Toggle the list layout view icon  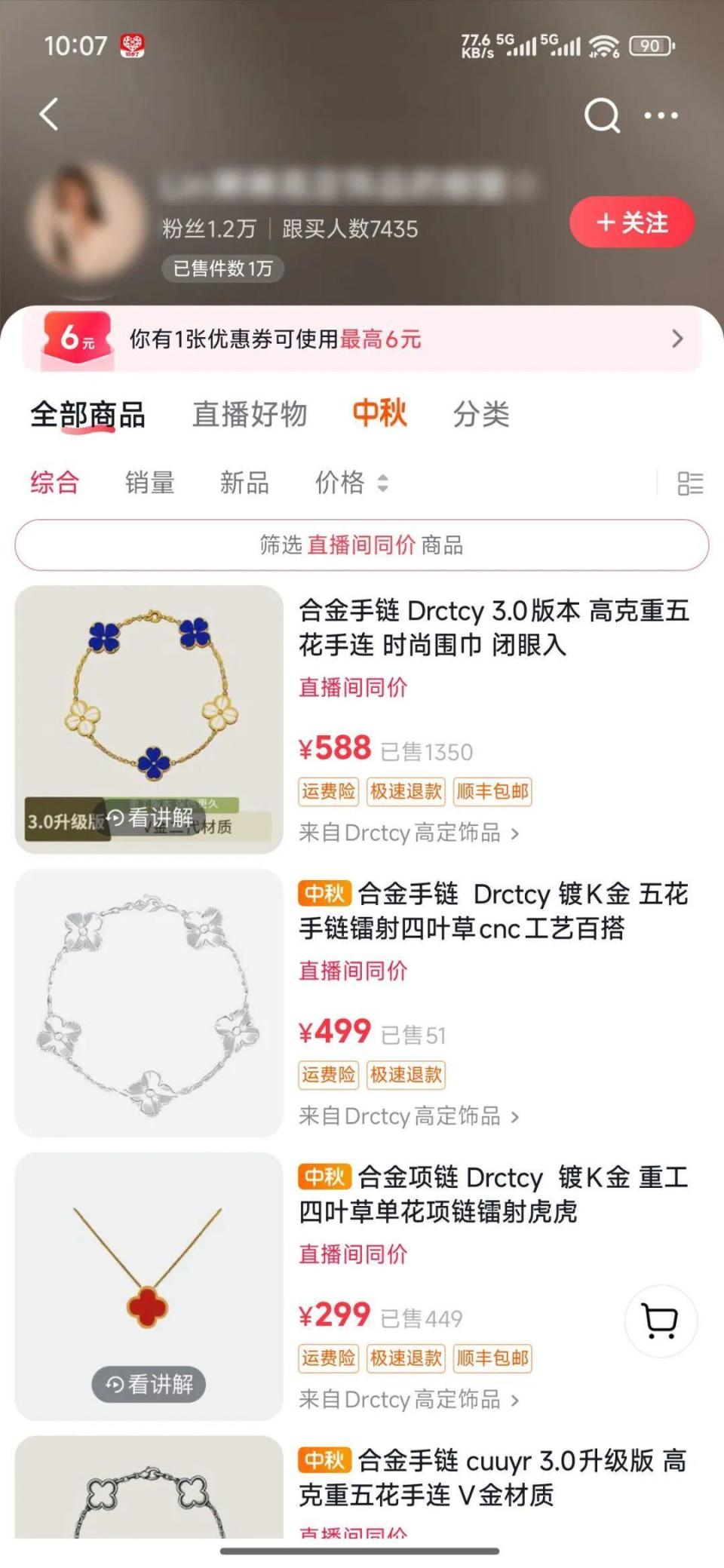(x=690, y=483)
